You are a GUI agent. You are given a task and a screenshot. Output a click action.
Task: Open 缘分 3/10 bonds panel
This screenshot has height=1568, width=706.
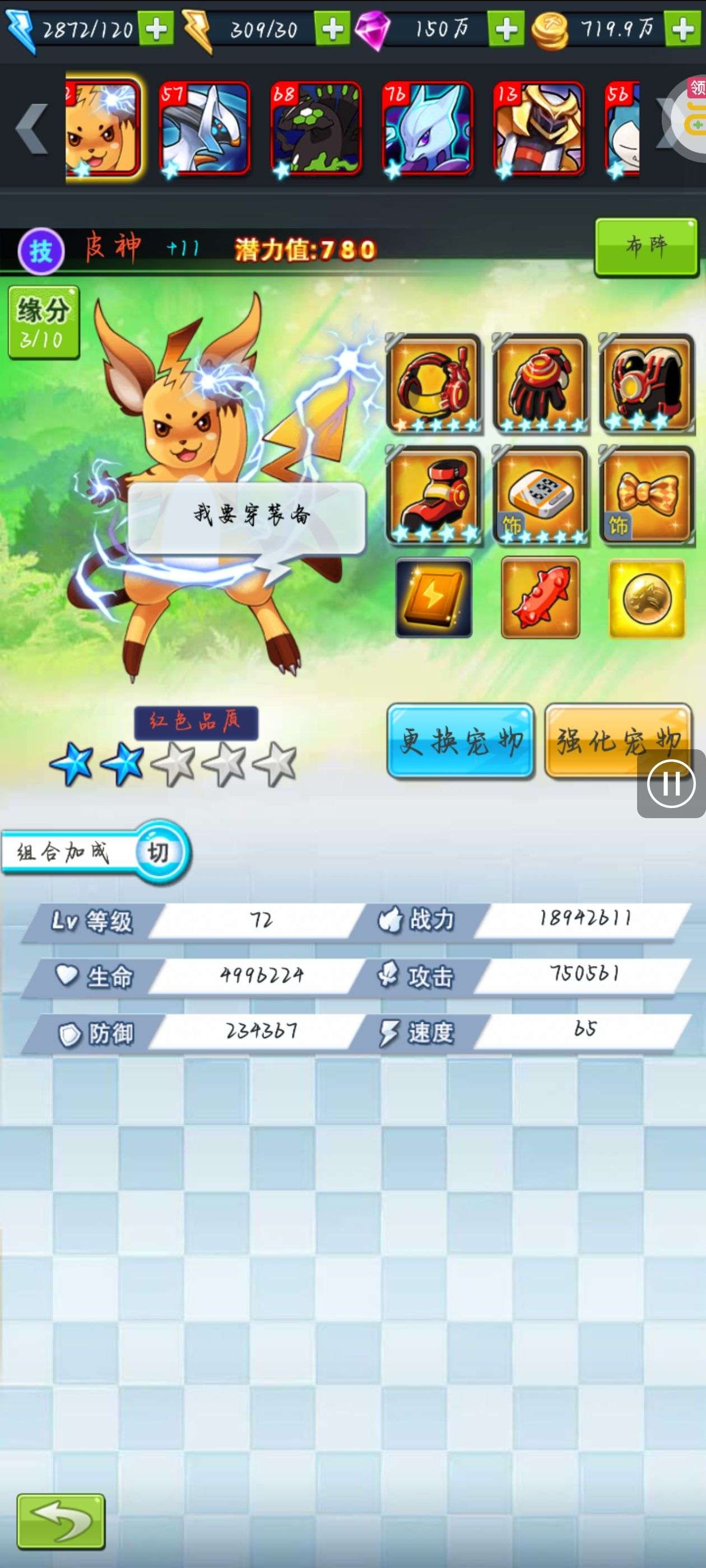pyautogui.click(x=43, y=322)
